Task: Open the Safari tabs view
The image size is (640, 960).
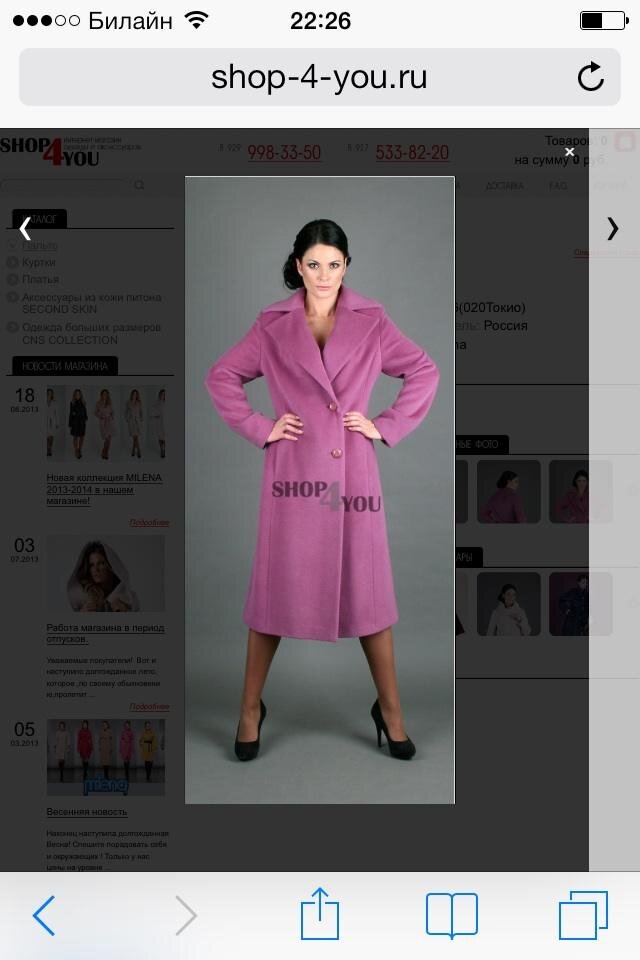Action: (x=582, y=915)
